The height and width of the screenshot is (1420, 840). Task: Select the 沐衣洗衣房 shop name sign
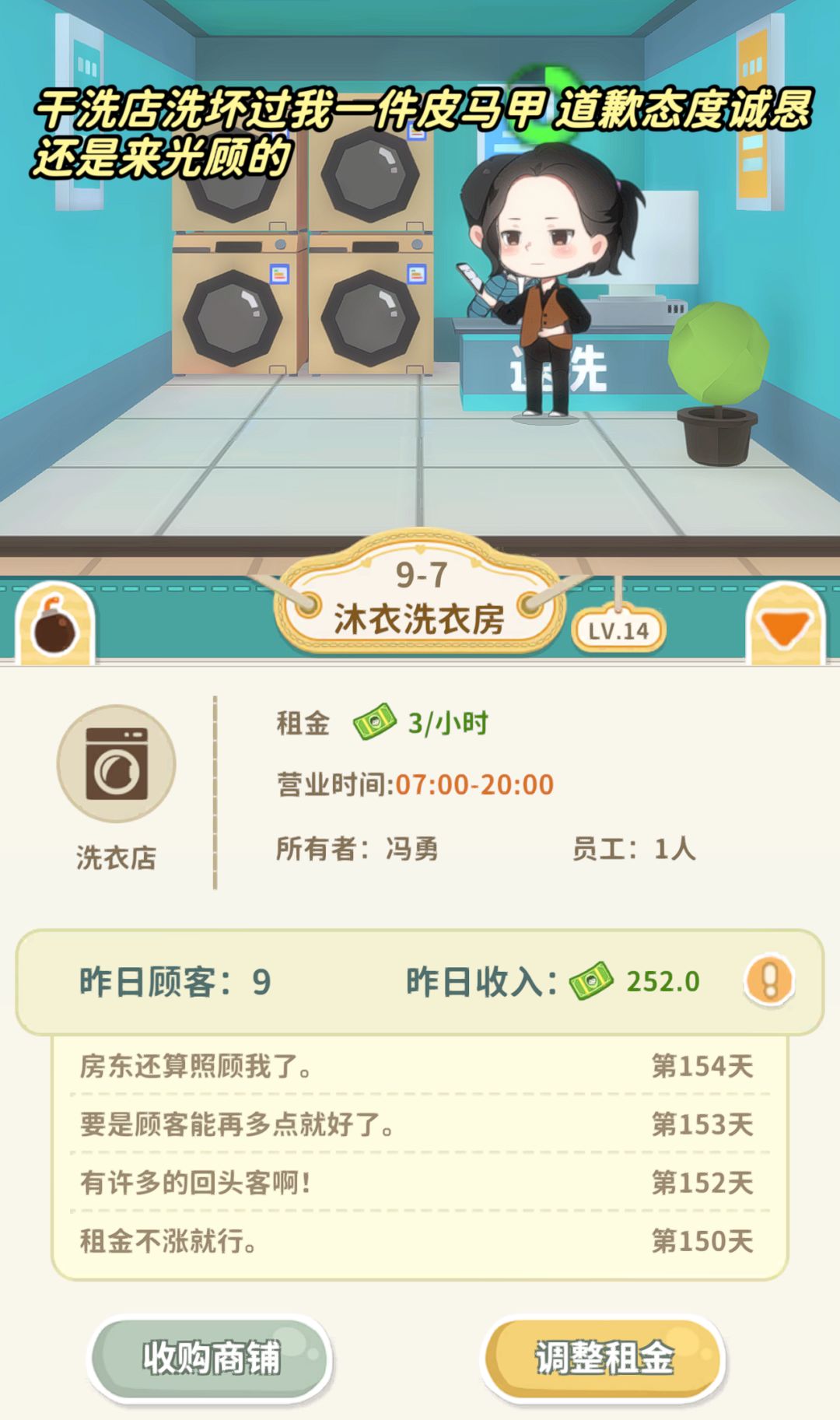(x=420, y=619)
